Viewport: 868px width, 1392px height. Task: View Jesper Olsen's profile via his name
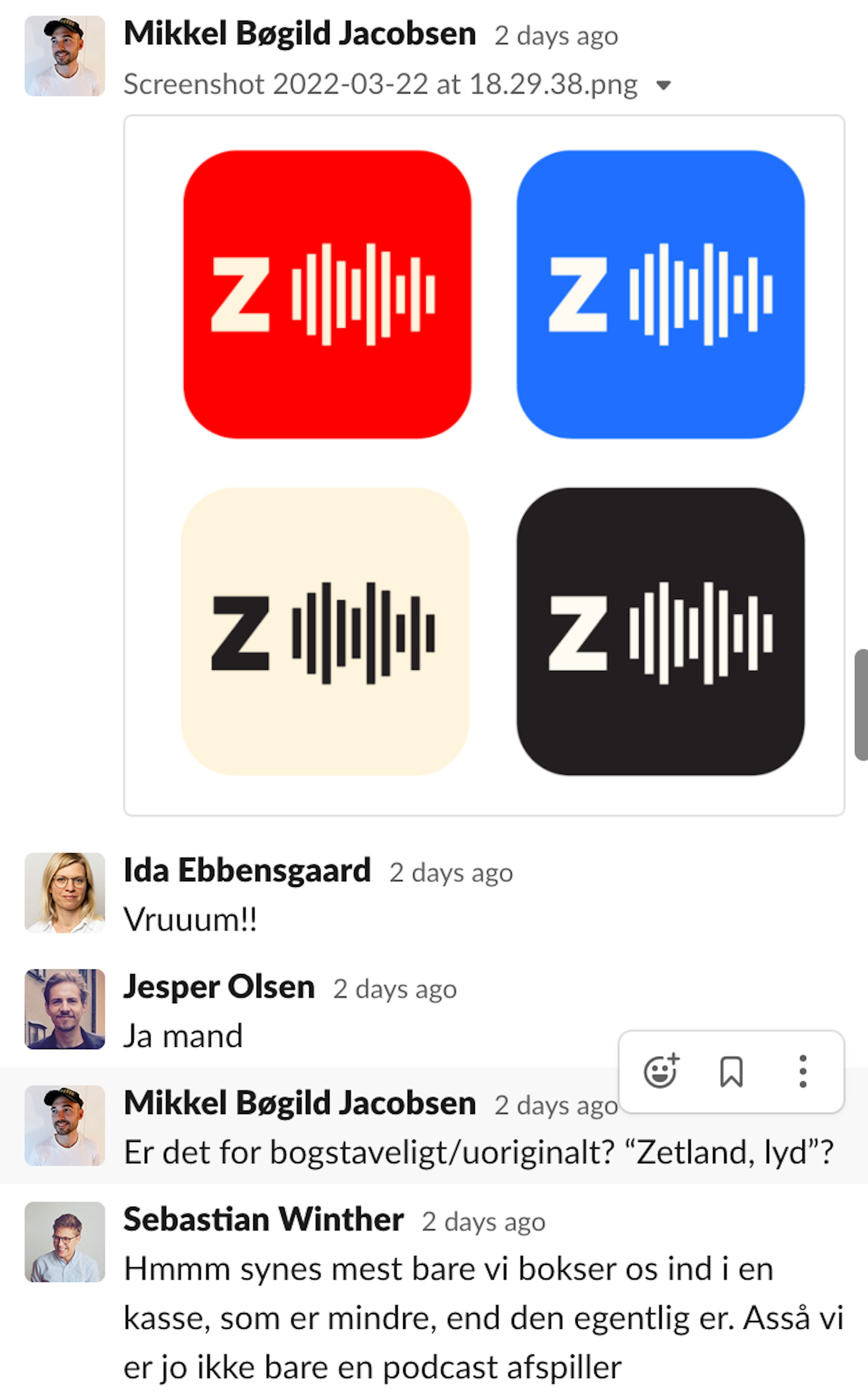(x=219, y=987)
